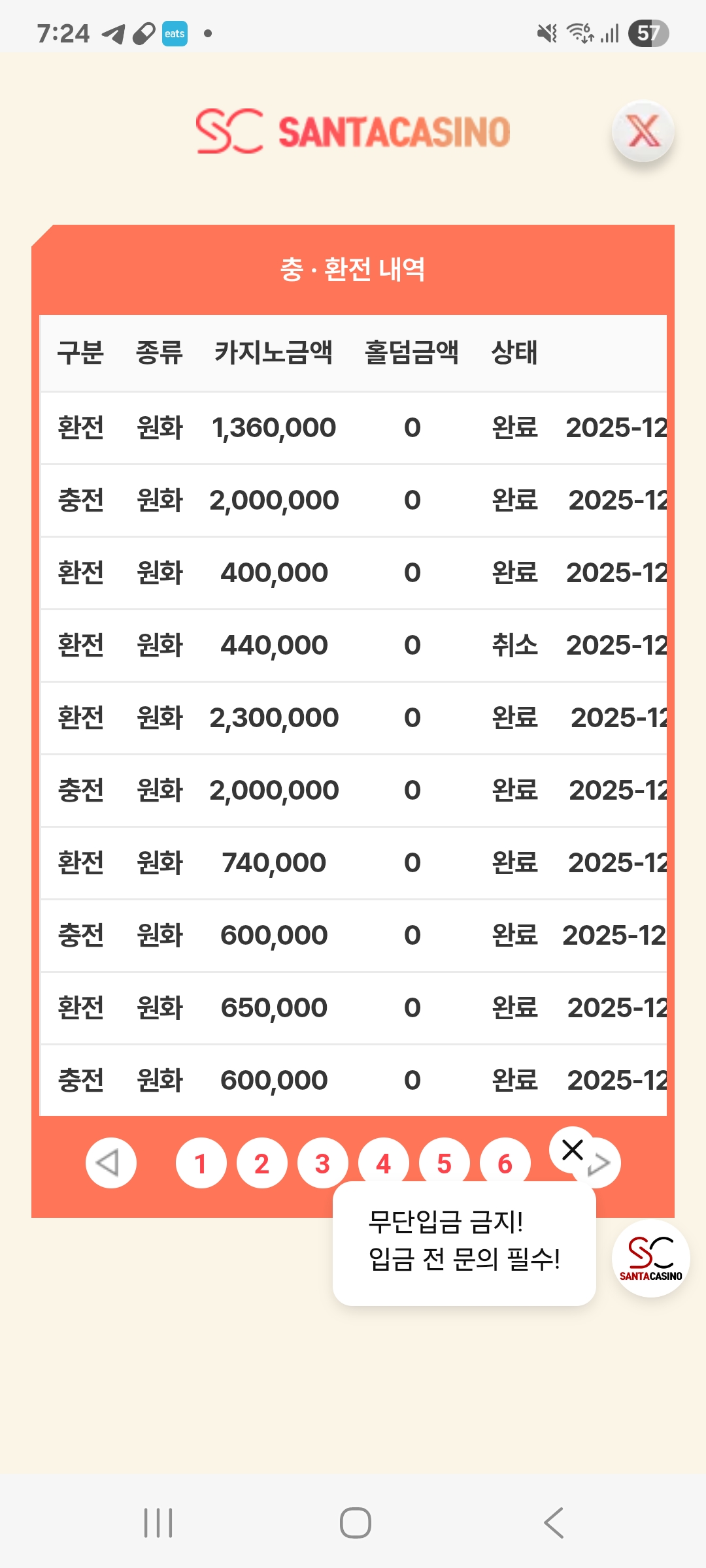
Task: Open the Santa Casino floating chat icon
Action: pos(650,1258)
